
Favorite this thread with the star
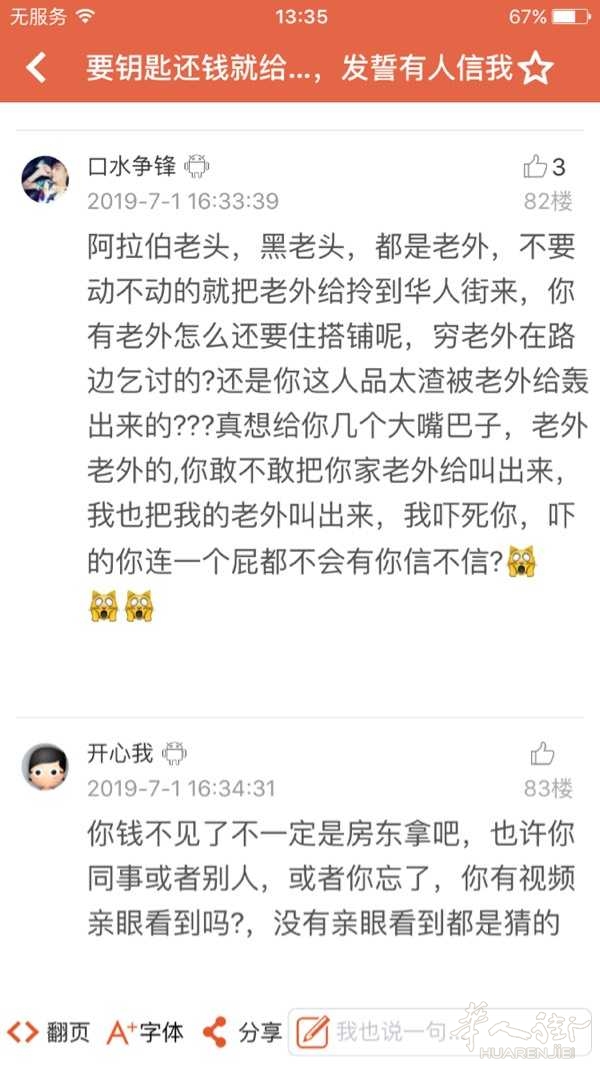pos(537,68)
